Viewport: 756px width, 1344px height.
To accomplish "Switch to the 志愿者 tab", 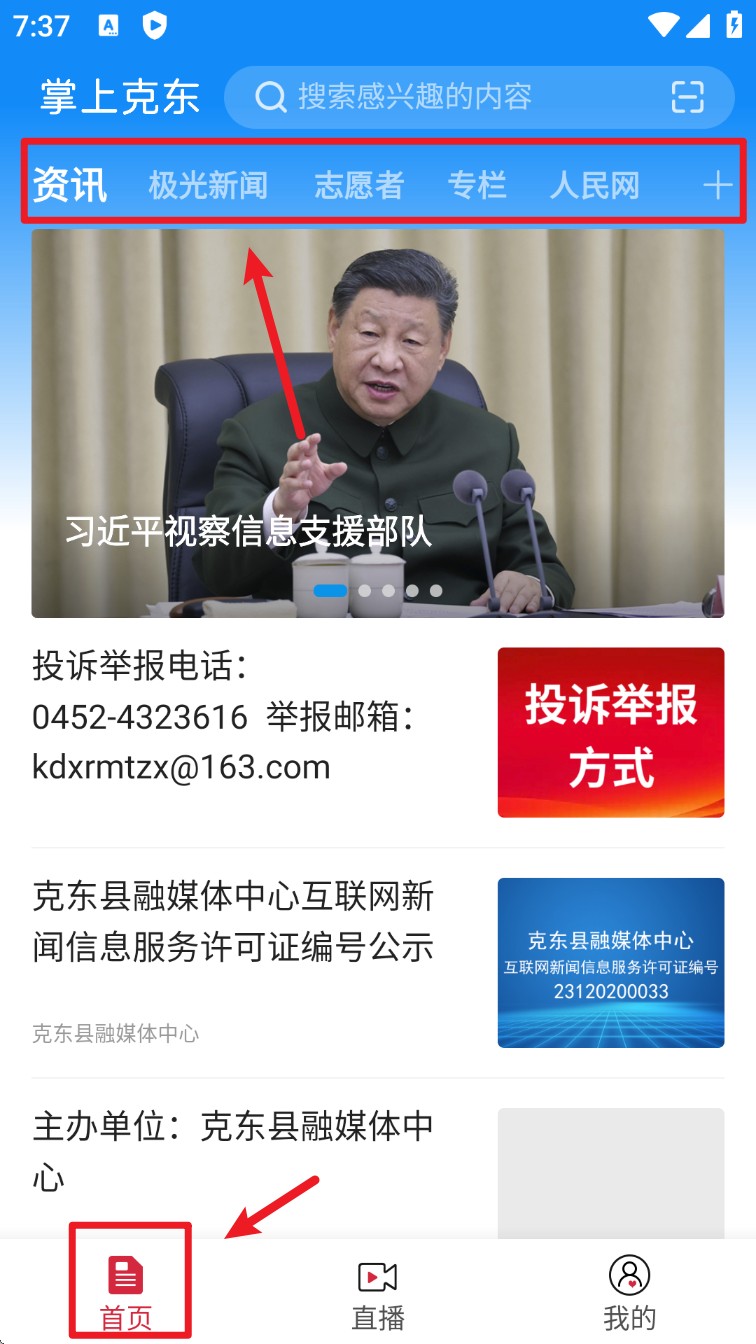I will 359,185.
